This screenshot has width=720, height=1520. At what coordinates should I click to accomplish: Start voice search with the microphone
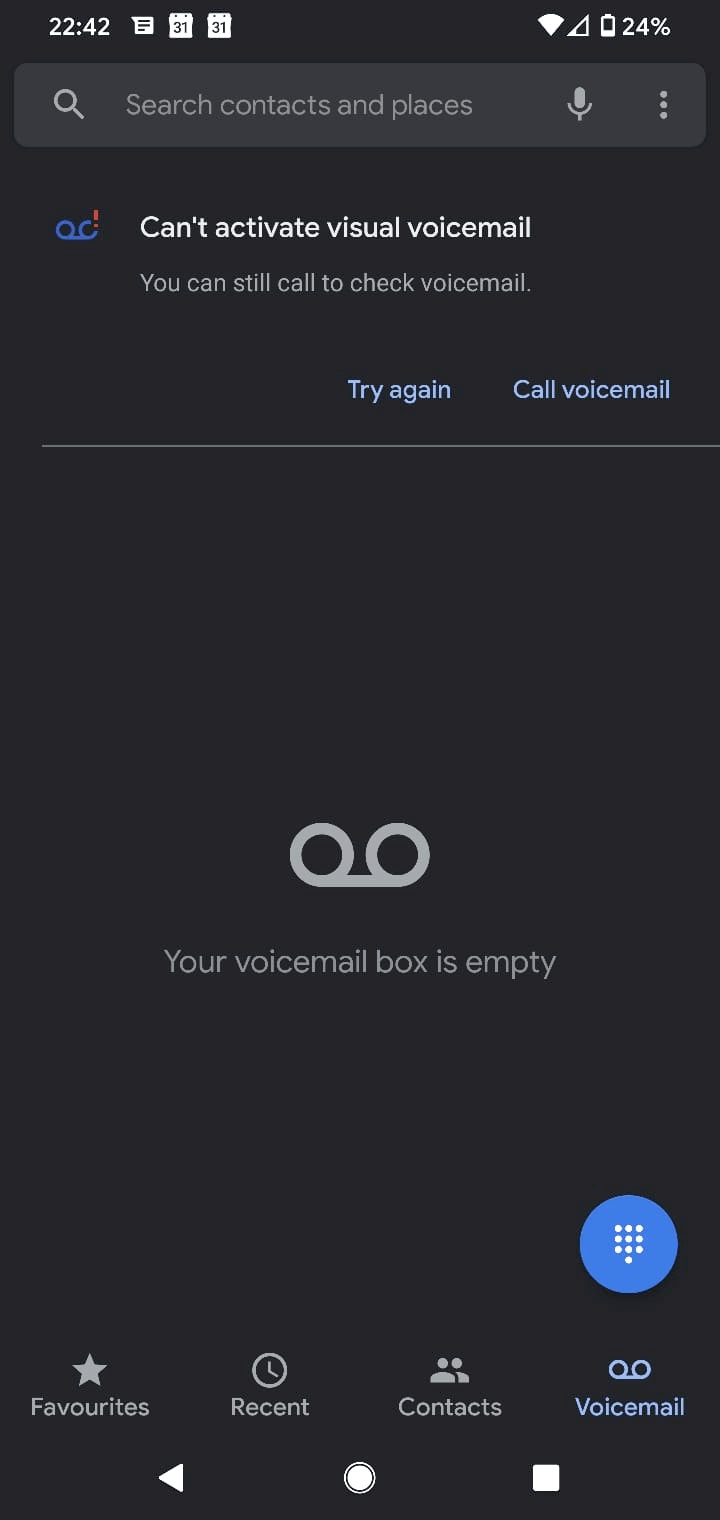click(579, 104)
